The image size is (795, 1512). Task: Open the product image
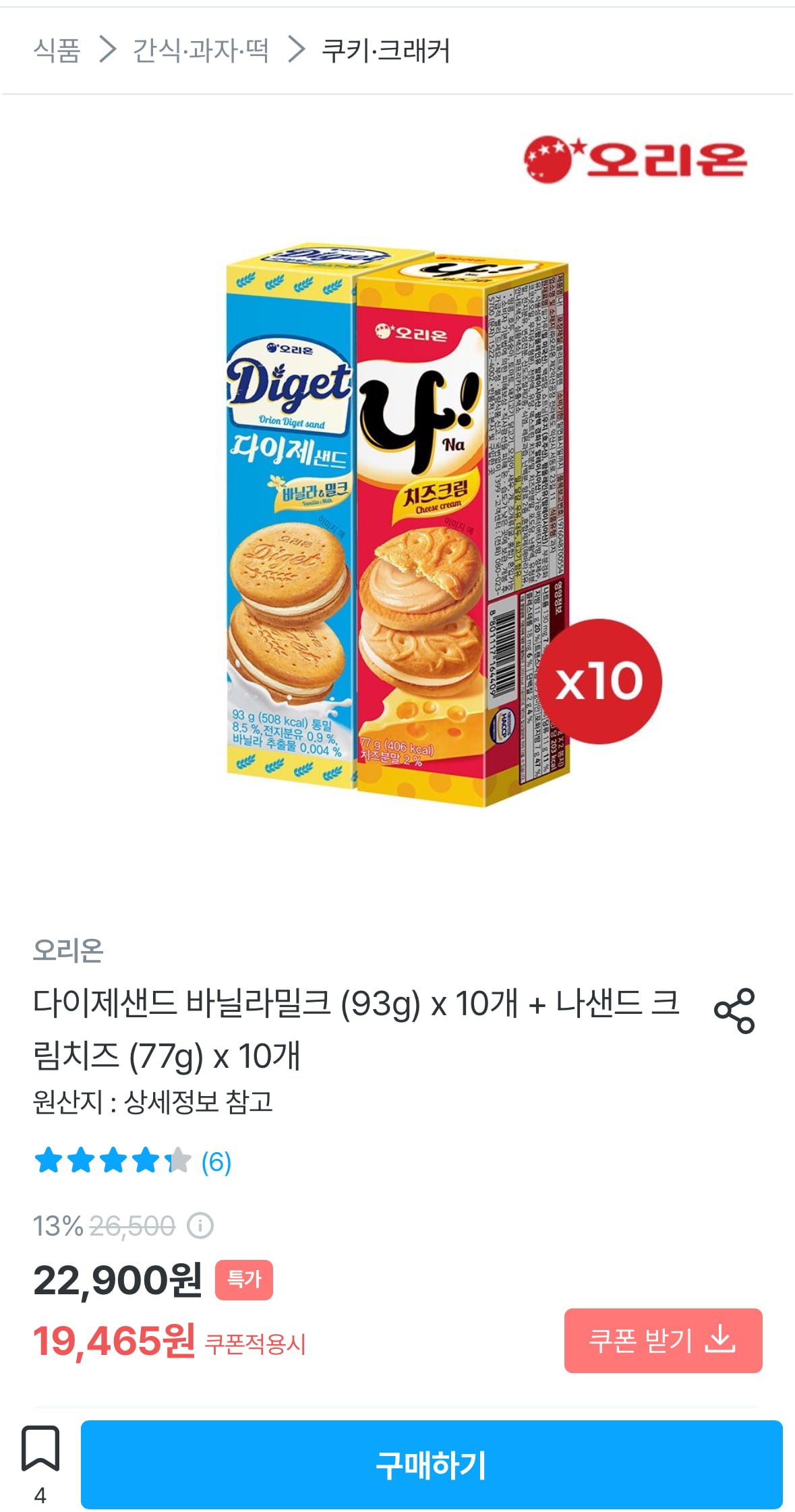pos(398,526)
